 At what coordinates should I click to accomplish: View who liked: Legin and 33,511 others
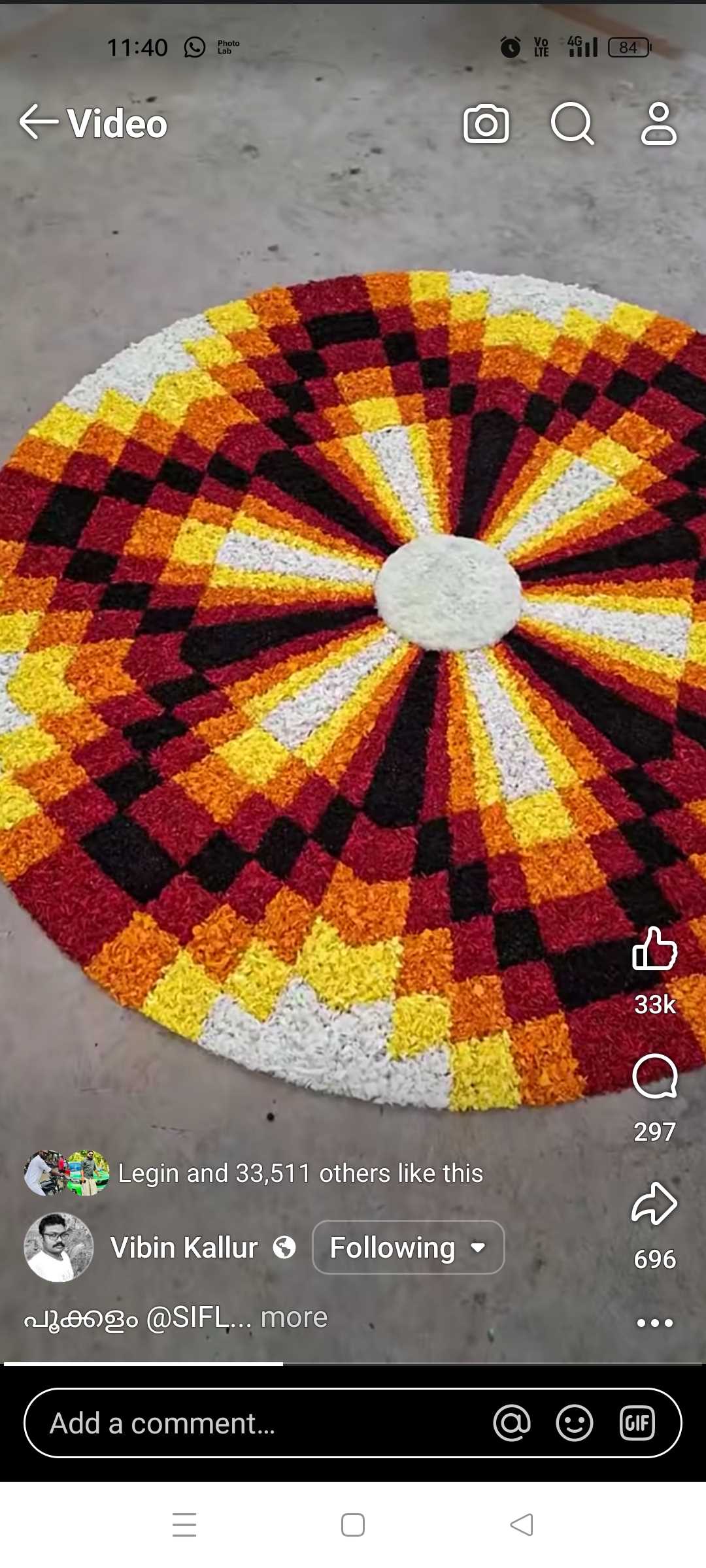click(x=300, y=1173)
